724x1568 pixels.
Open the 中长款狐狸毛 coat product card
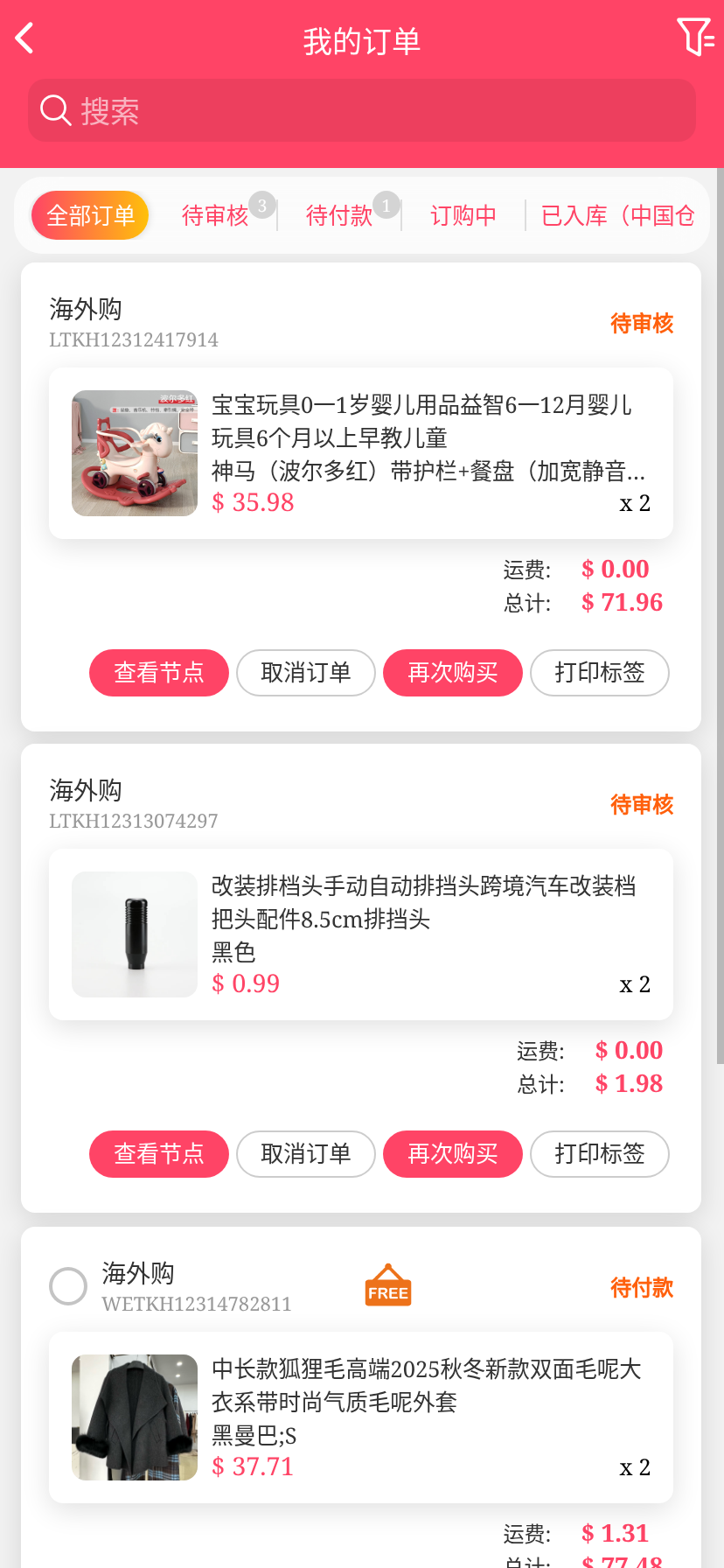tap(361, 1417)
